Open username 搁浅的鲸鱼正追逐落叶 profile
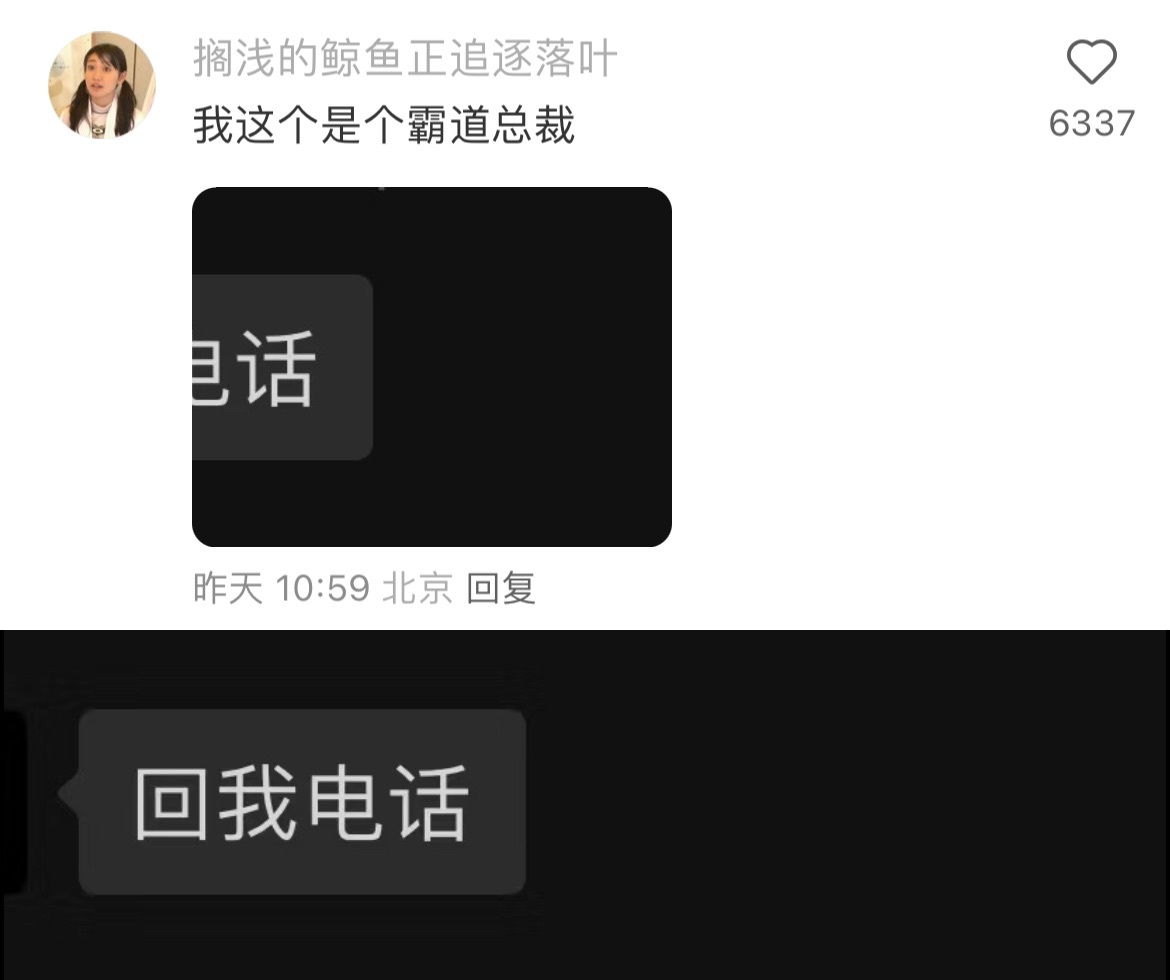The image size is (1170, 980). pos(405,61)
